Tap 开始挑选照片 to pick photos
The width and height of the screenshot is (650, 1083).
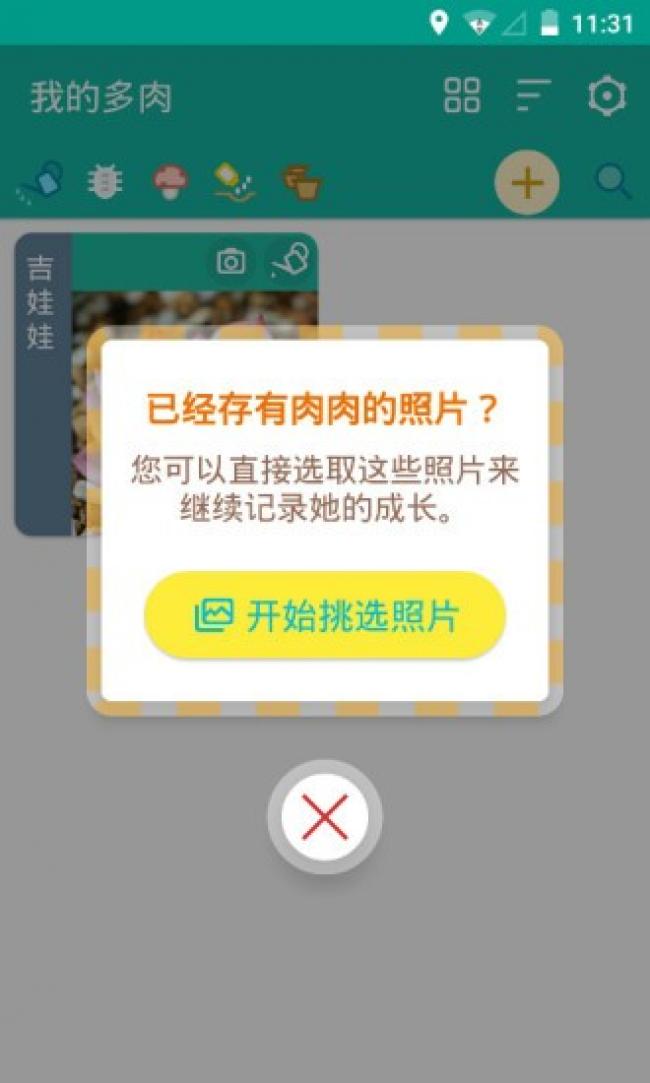(325, 614)
